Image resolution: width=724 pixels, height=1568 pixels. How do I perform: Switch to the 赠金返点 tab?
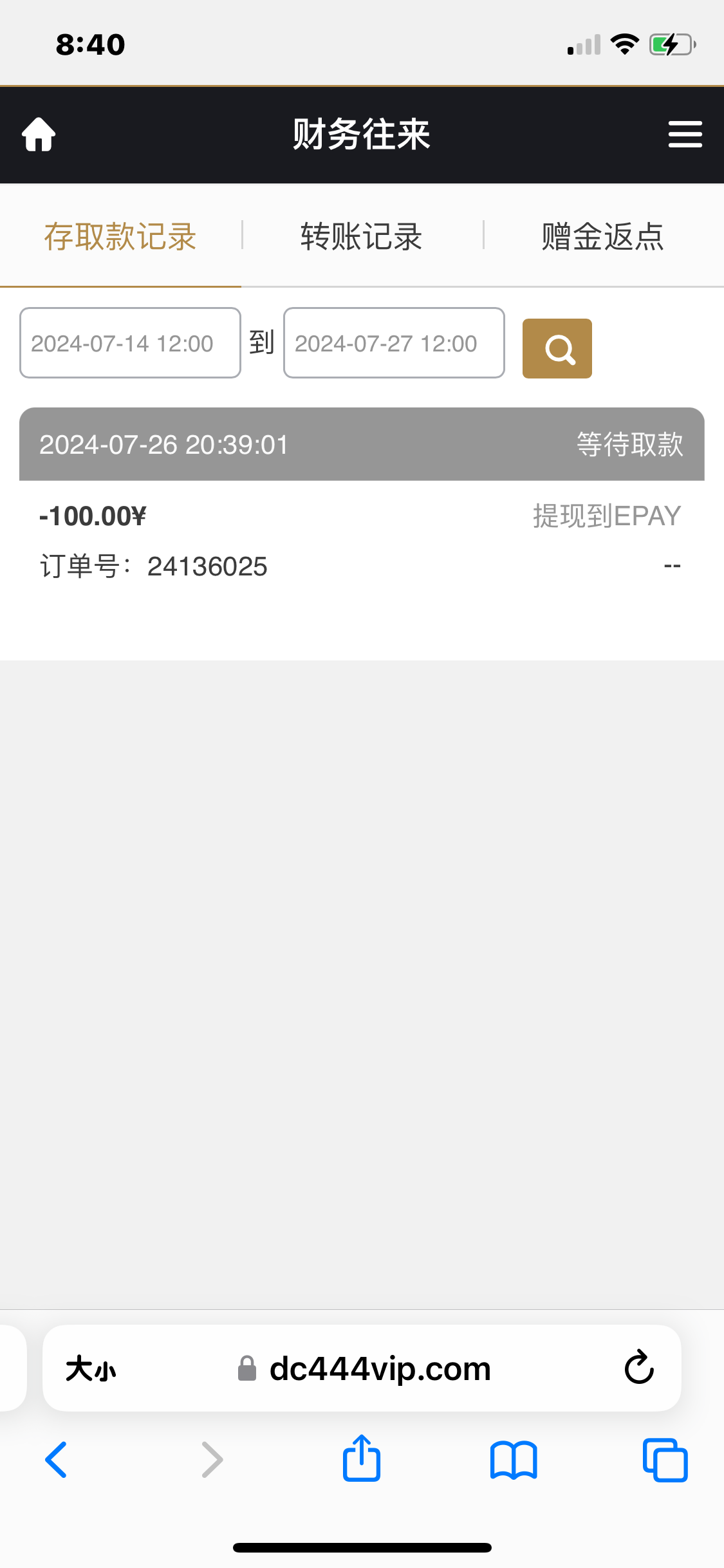point(602,237)
